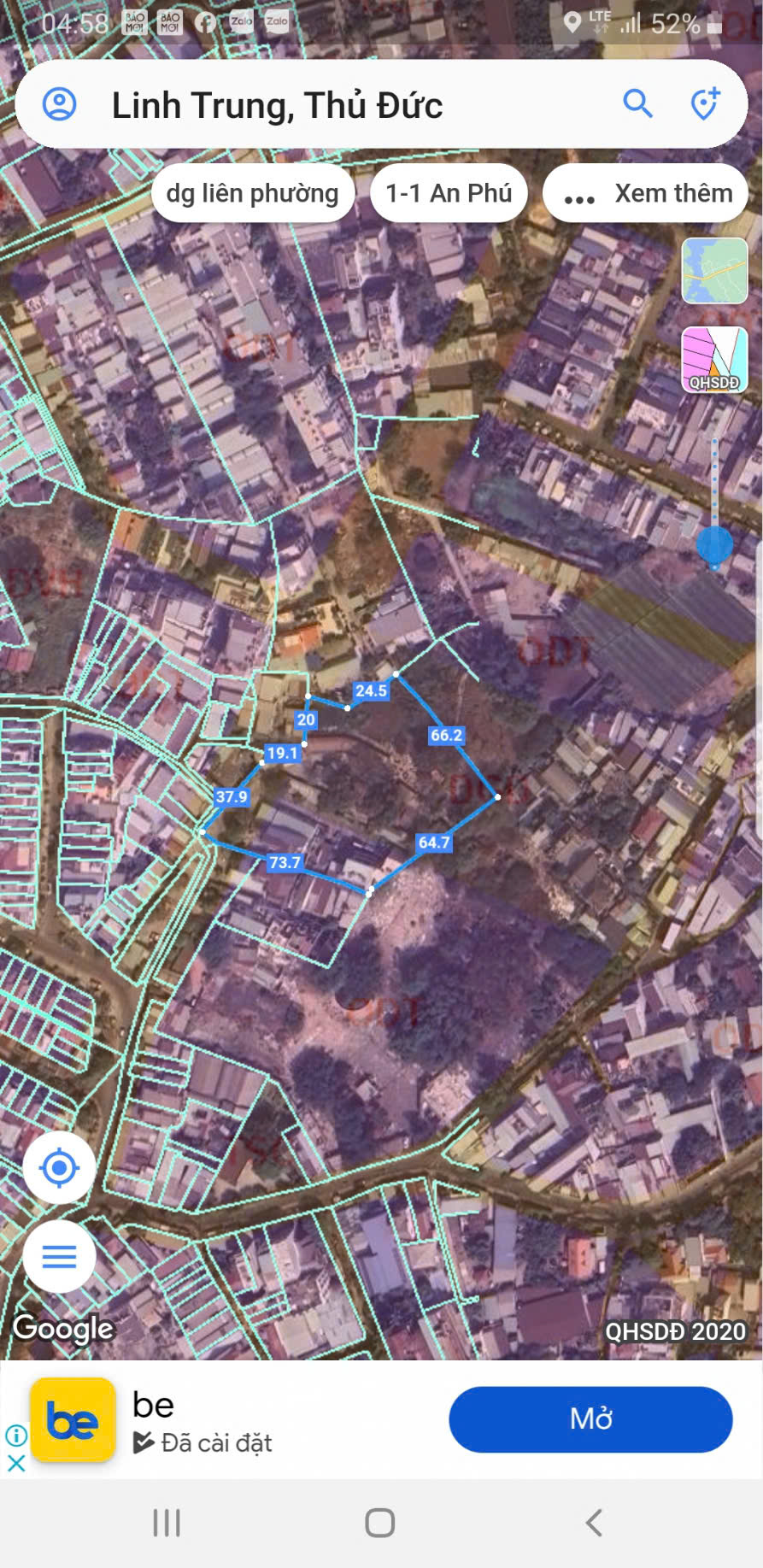Open the account profile icon

[60, 104]
